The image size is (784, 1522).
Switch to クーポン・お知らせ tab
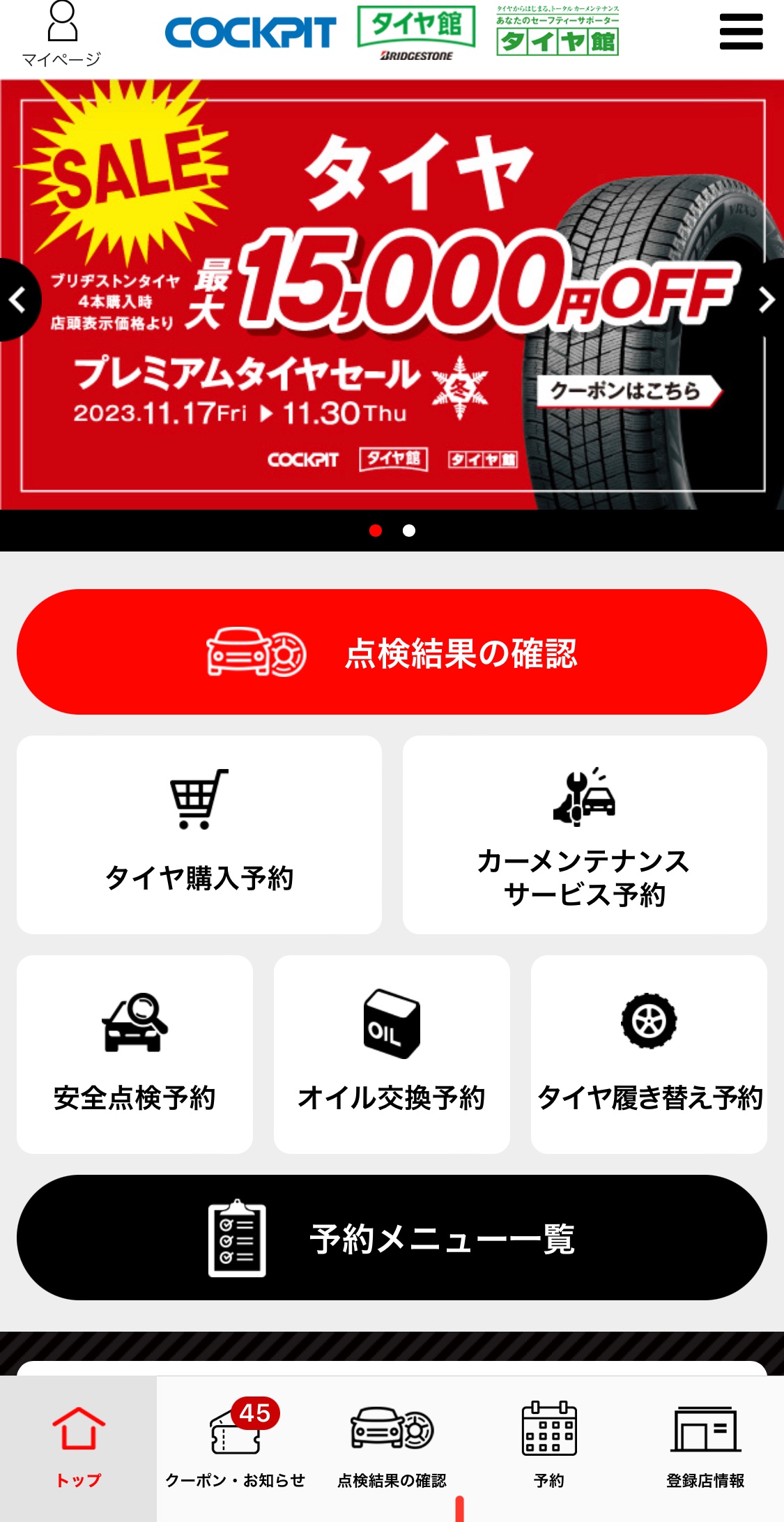236,1447
